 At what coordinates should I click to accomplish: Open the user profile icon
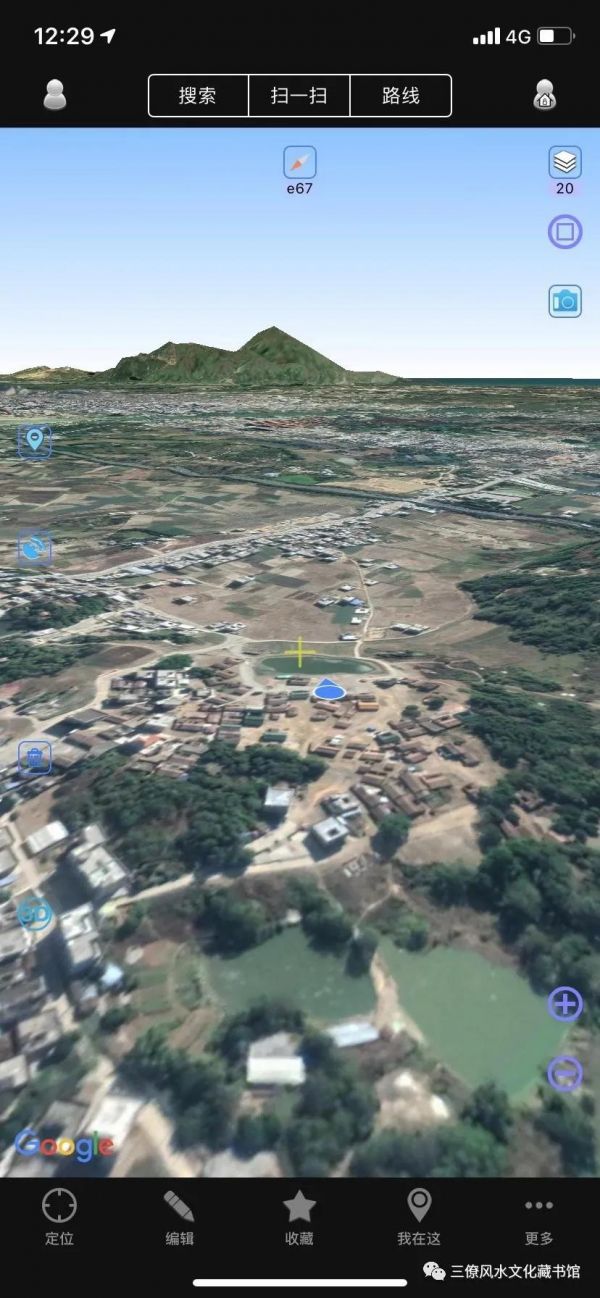tap(55, 95)
